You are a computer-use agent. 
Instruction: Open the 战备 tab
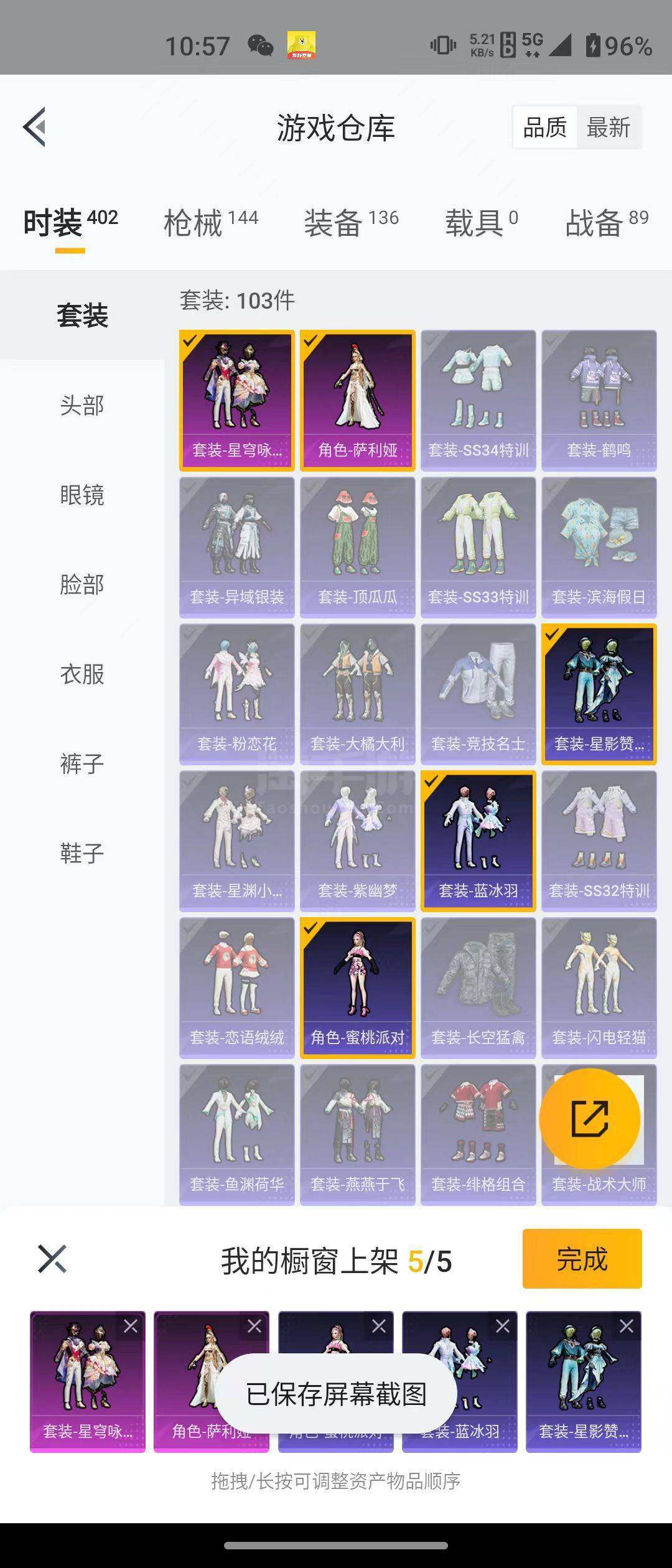coord(607,222)
